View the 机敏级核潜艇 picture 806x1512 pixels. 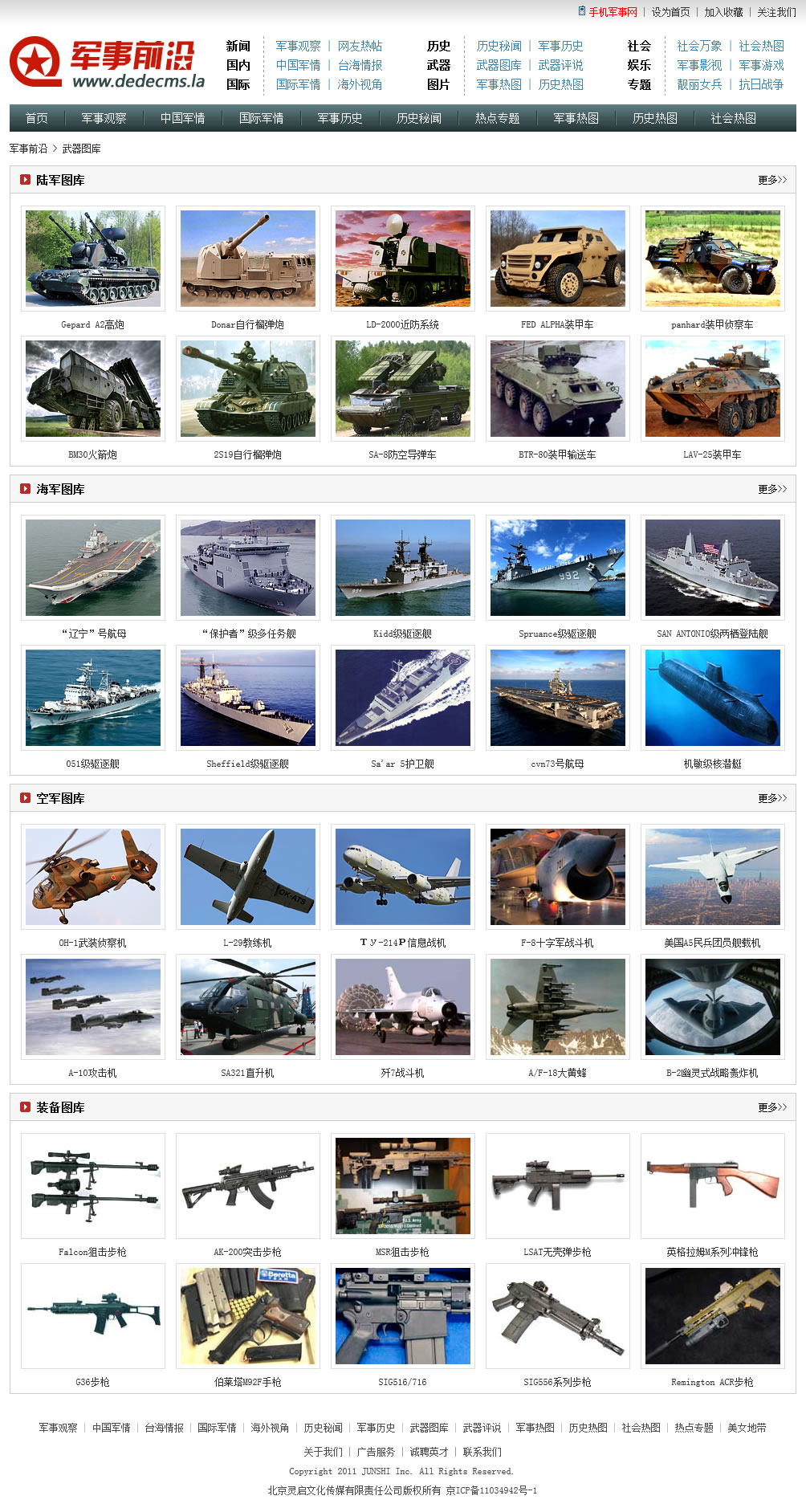click(x=713, y=698)
